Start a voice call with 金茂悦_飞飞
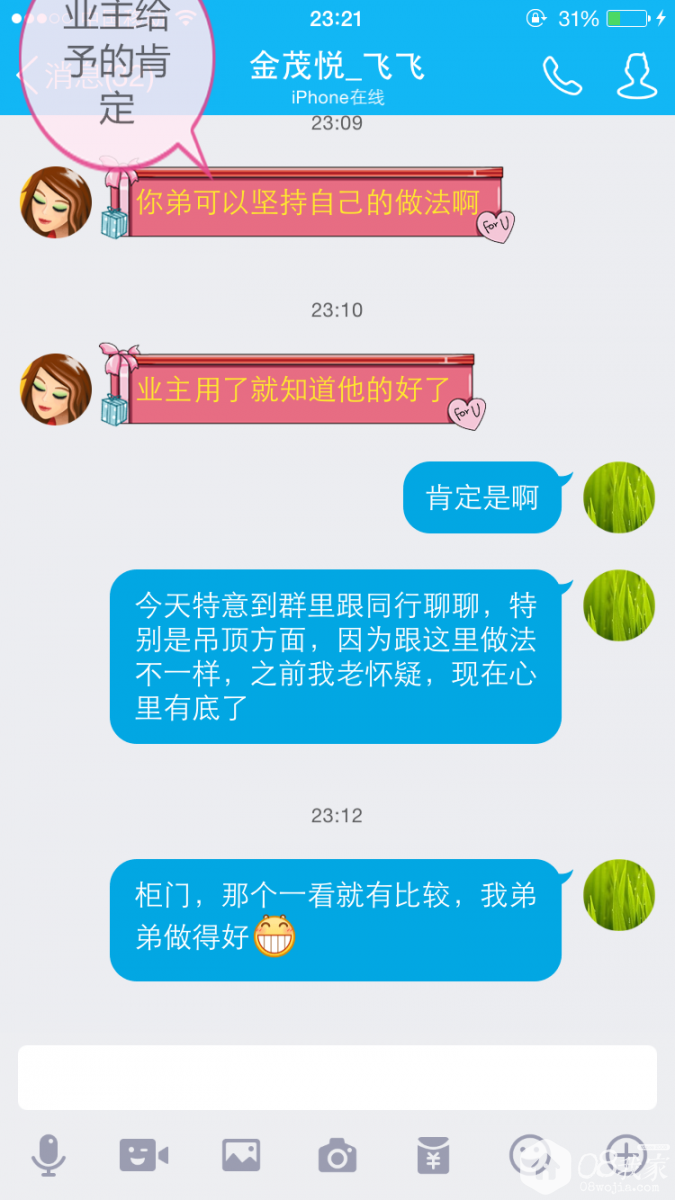 pos(562,76)
